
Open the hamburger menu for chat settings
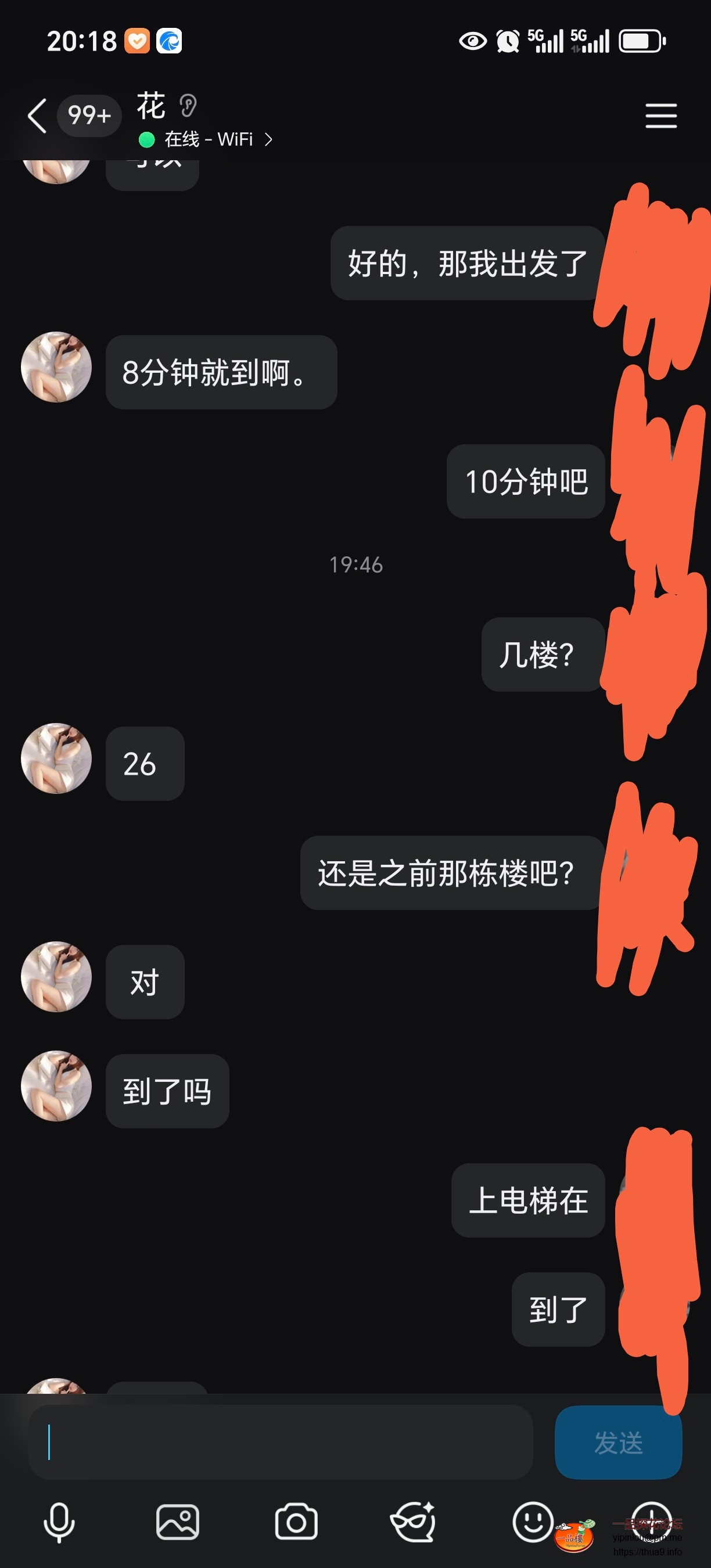[661, 116]
